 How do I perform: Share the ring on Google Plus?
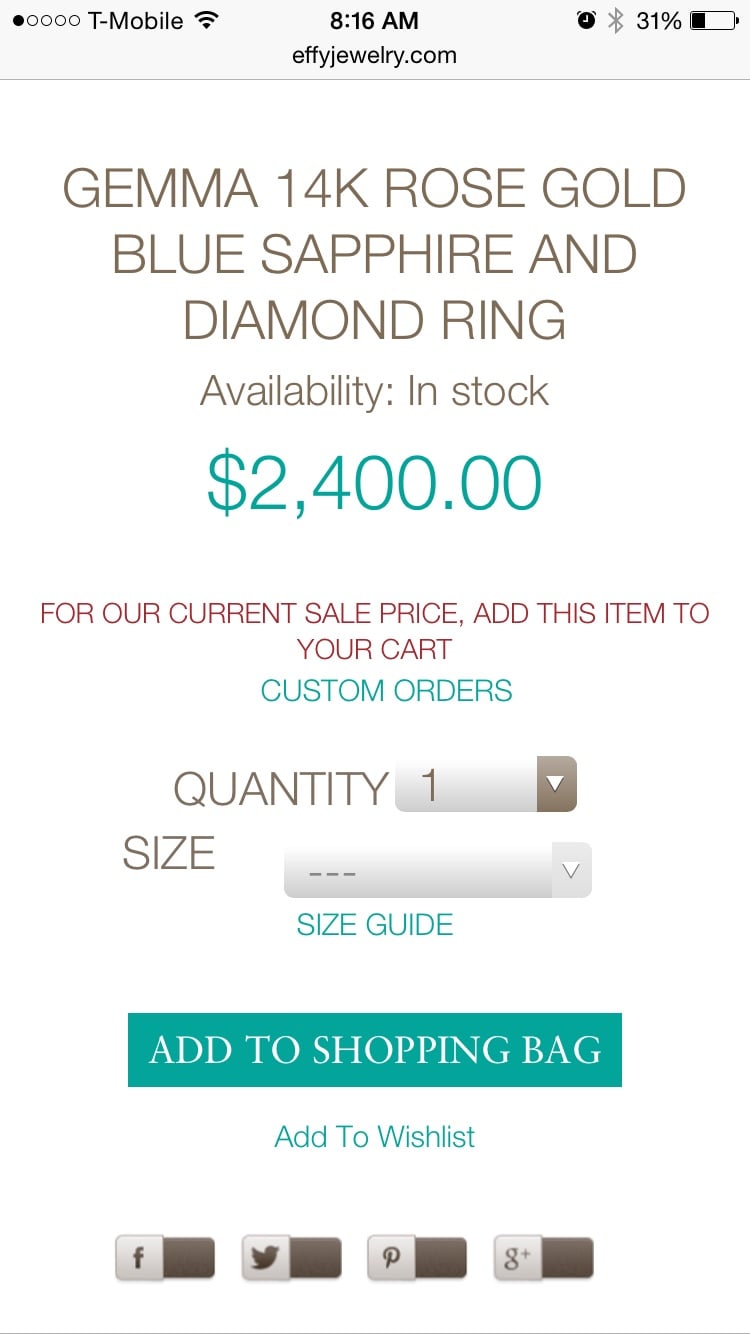pyautogui.click(x=543, y=1258)
